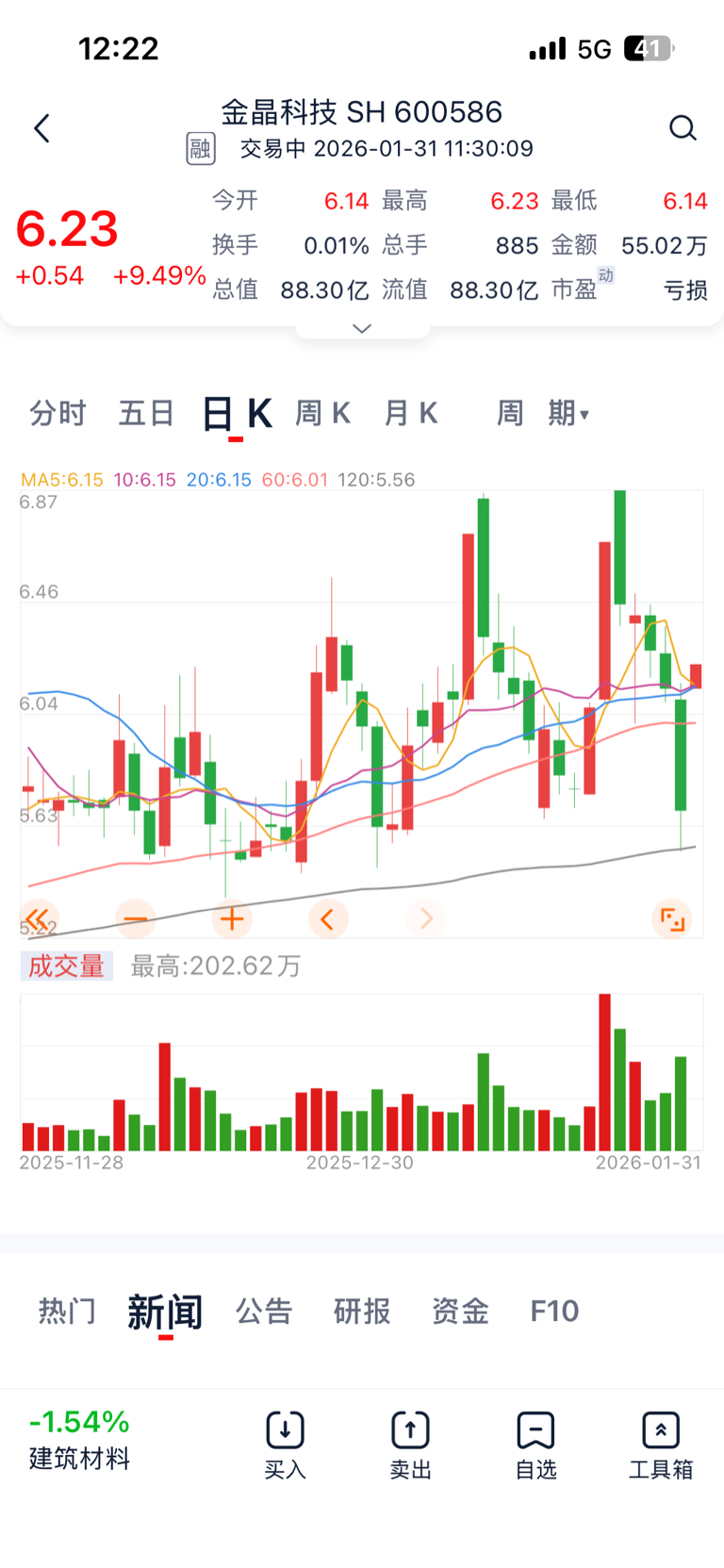Move chart left one step
This screenshot has width=724, height=1568.
328,918
